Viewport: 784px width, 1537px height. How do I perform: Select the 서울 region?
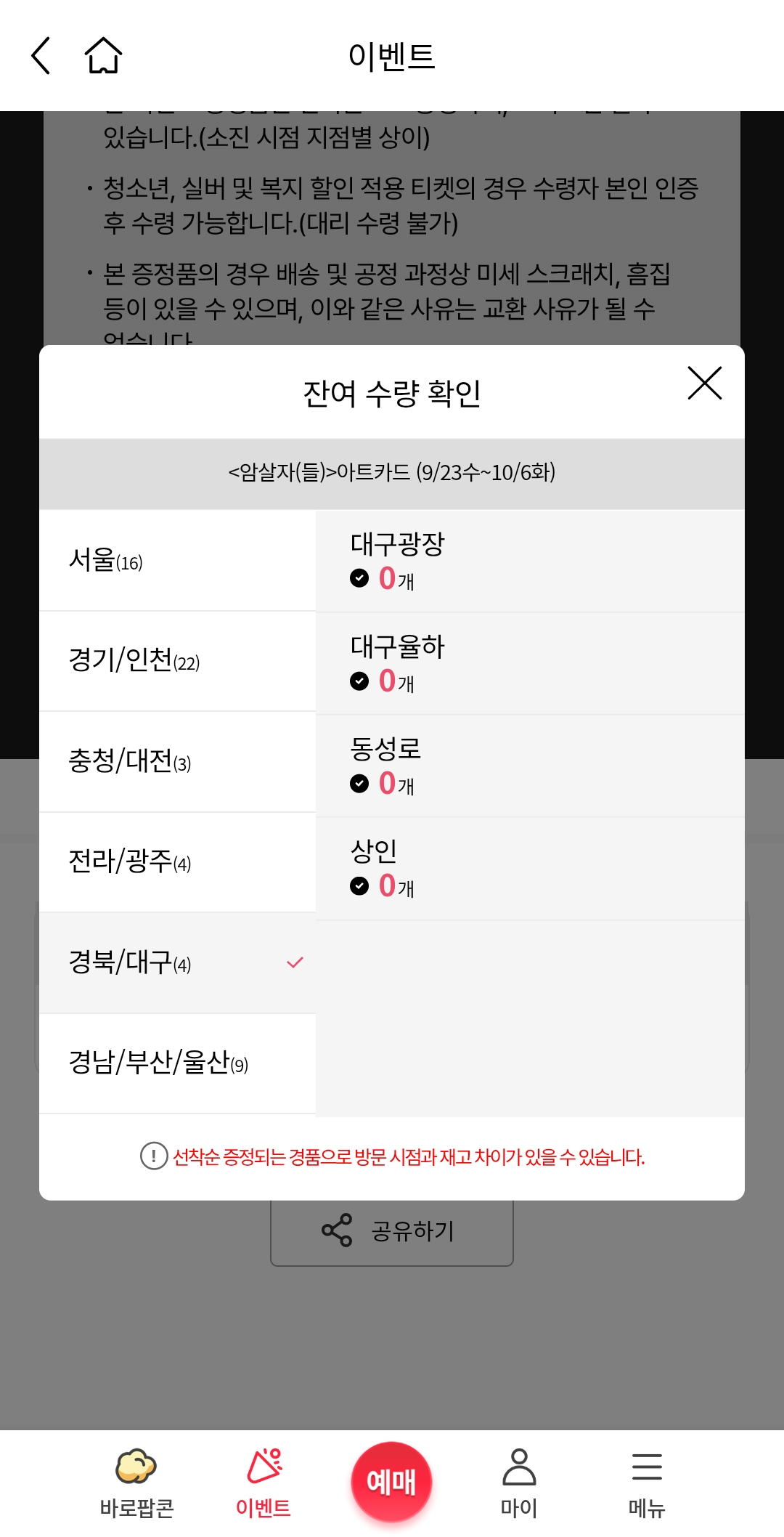[178, 560]
